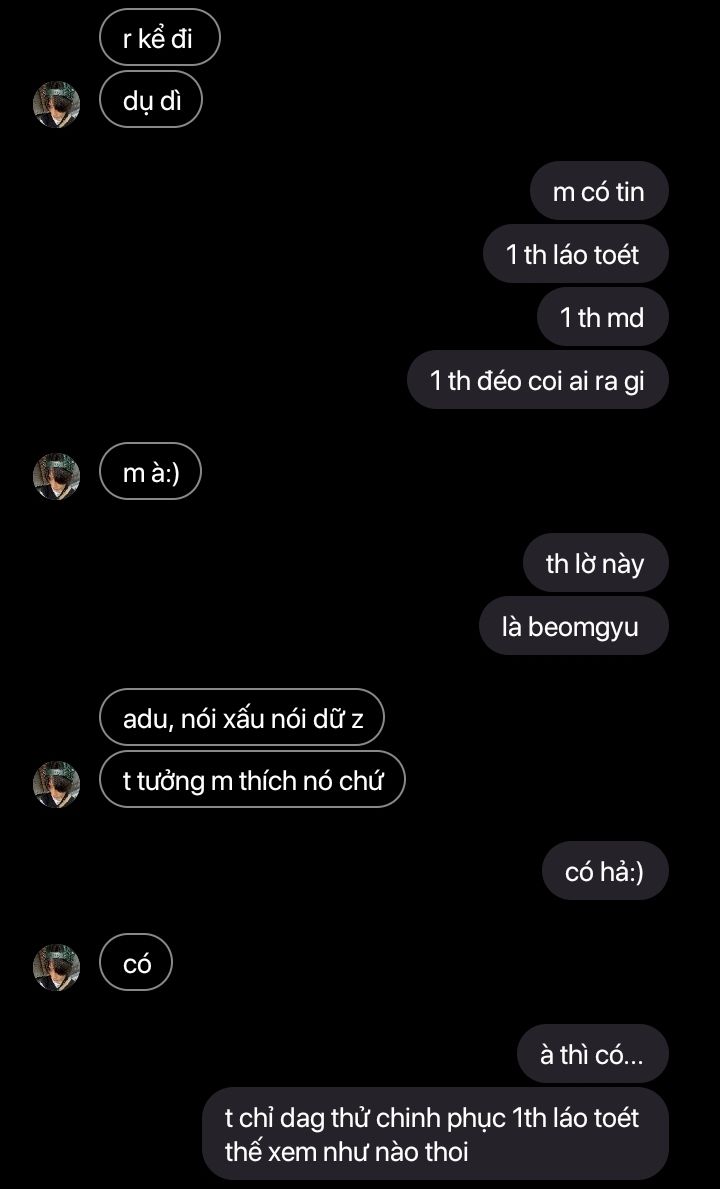The image size is (720, 1189).
Task: Open sender's avatar beside "dụ dì" message
Action: coord(57,105)
